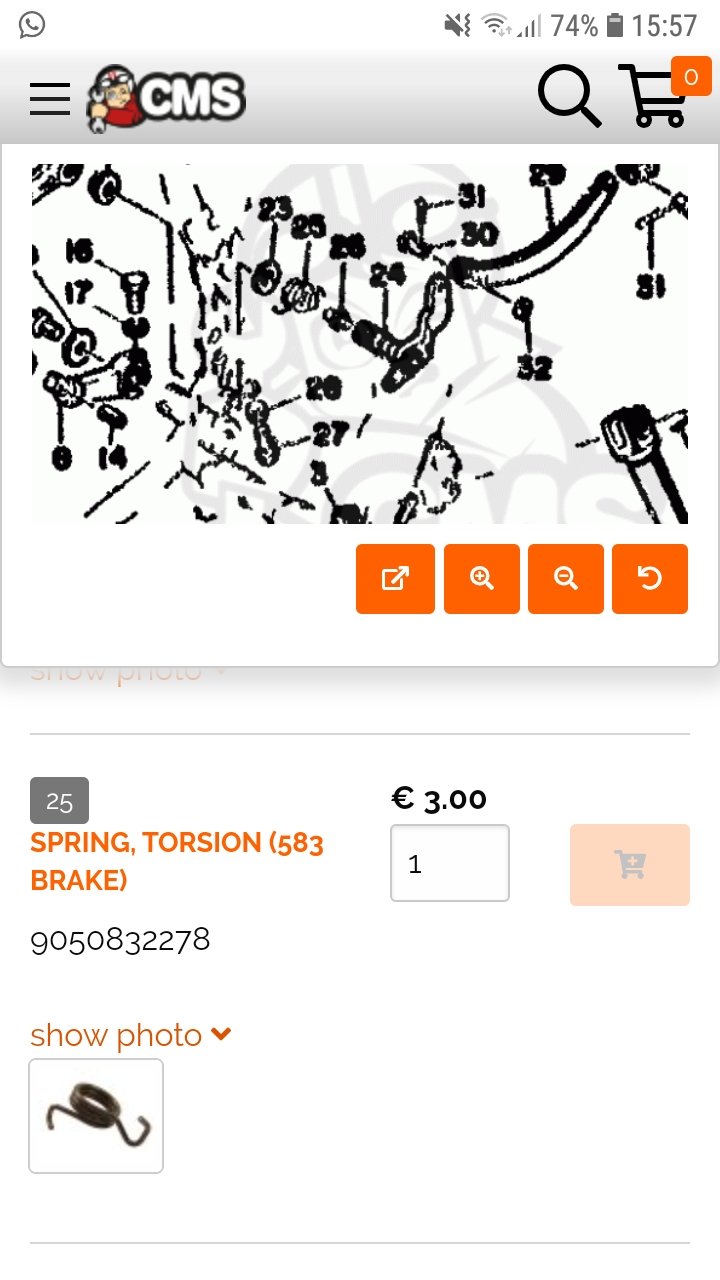This screenshot has height=1280, width=720.
Task: Open the torsion spring photo thumbnail
Action: [x=96, y=1115]
